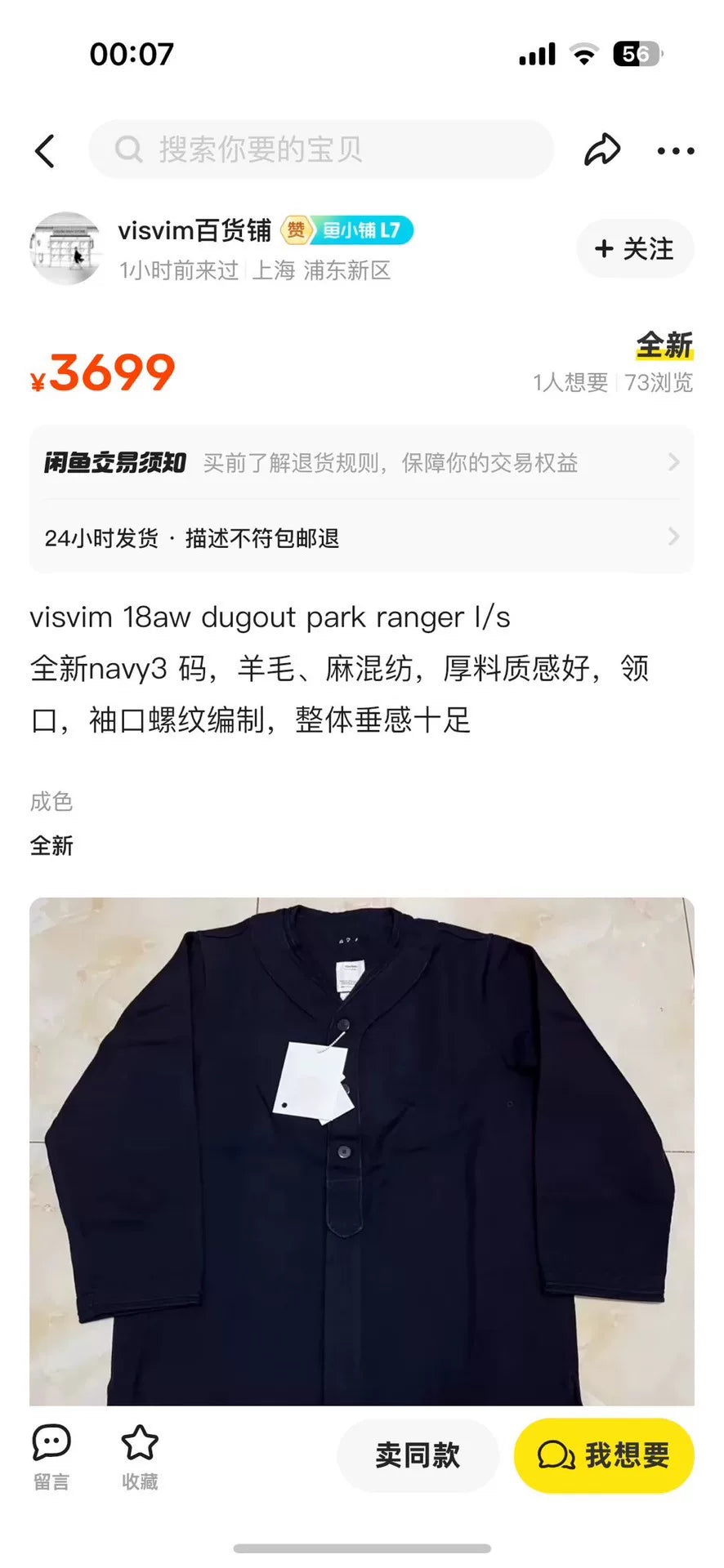Viewport: 724px width, 1568px height.
Task: Tap 我想要 to contact the seller
Action: (604, 1455)
